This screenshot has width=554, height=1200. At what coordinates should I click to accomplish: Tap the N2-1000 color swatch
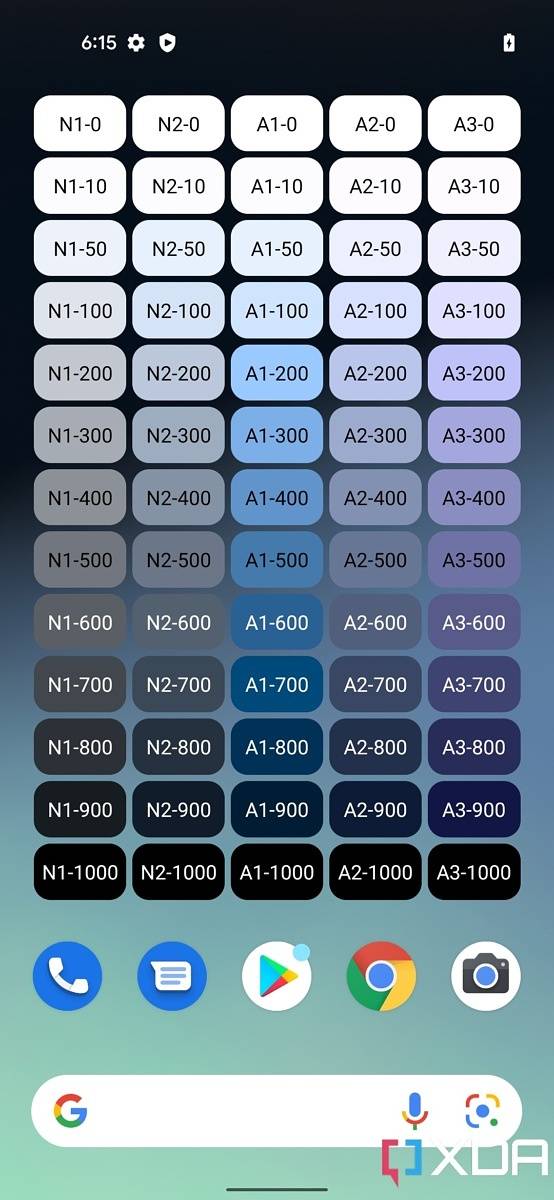(x=178, y=872)
